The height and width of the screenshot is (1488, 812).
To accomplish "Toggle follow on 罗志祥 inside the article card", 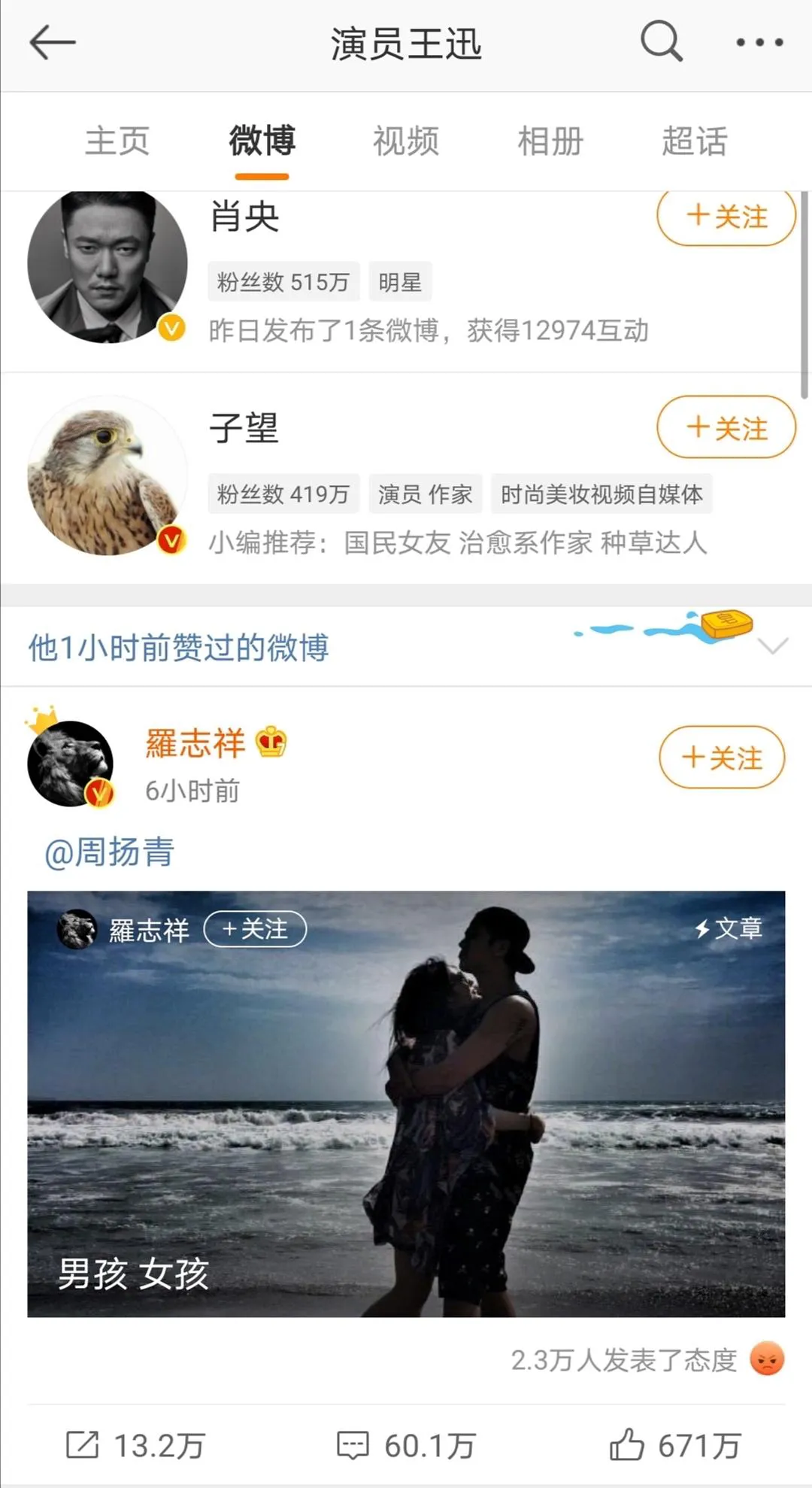I will point(255,929).
